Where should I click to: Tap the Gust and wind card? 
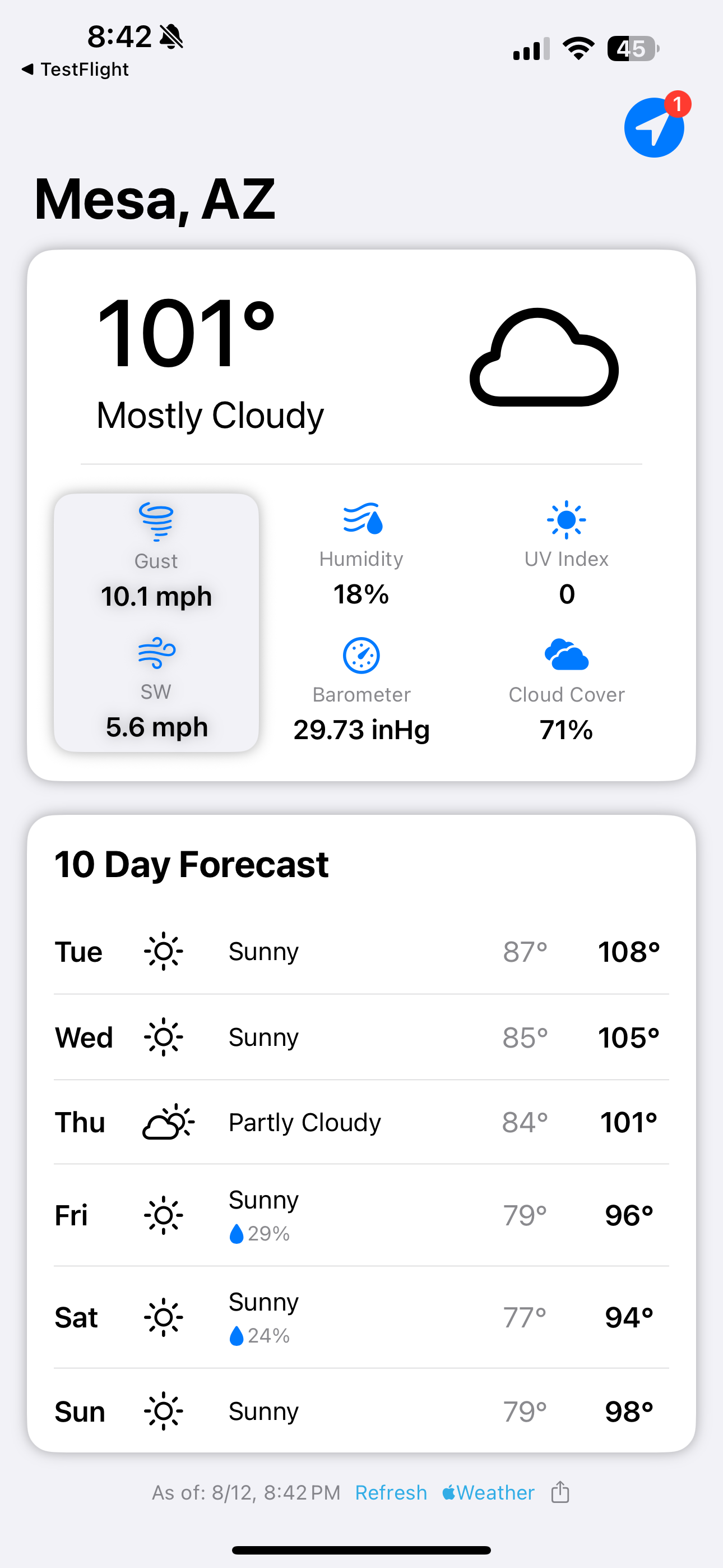(x=156, y=622)
